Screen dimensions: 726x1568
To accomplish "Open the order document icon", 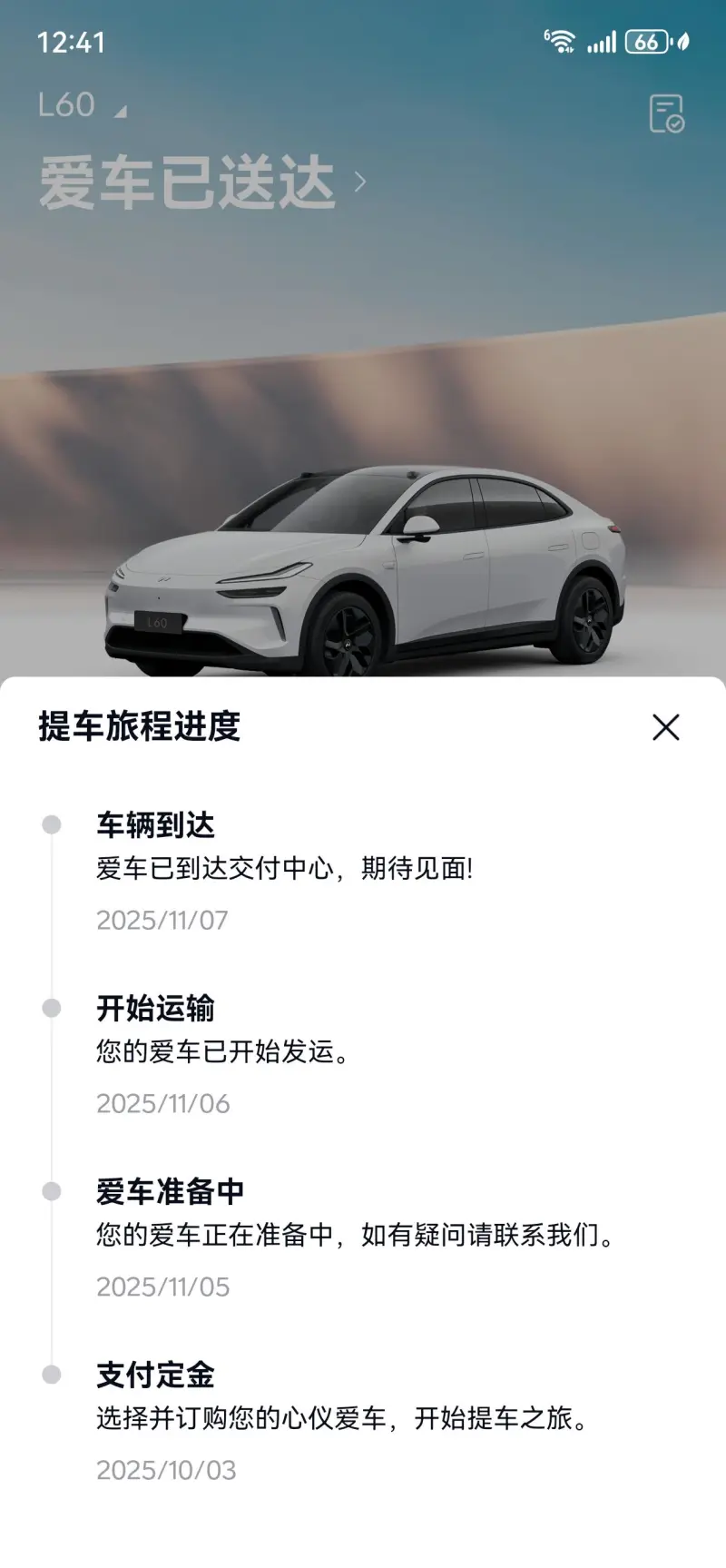I will point(666,113).
